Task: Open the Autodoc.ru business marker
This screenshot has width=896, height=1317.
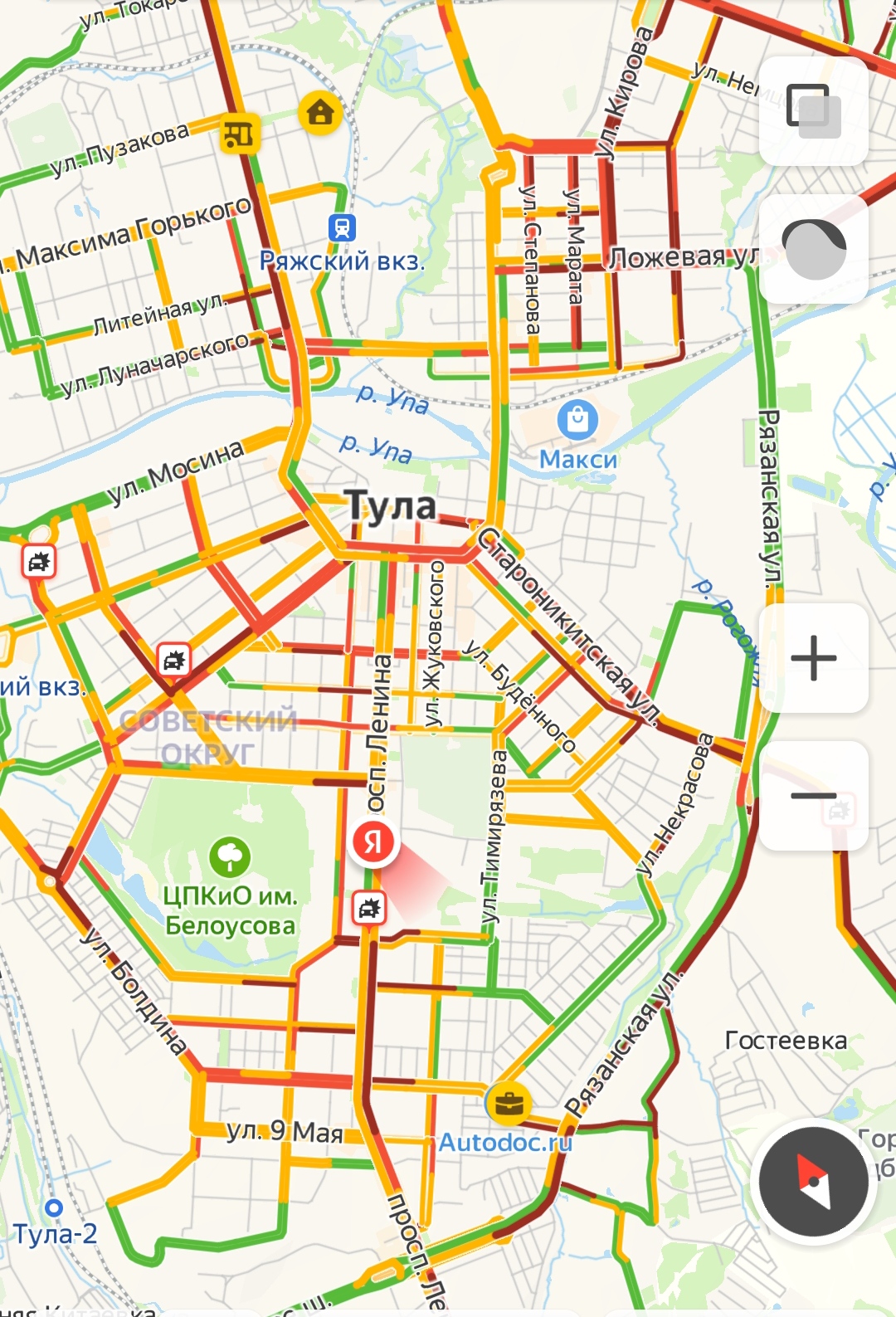Action: (x=509, y=1103)
